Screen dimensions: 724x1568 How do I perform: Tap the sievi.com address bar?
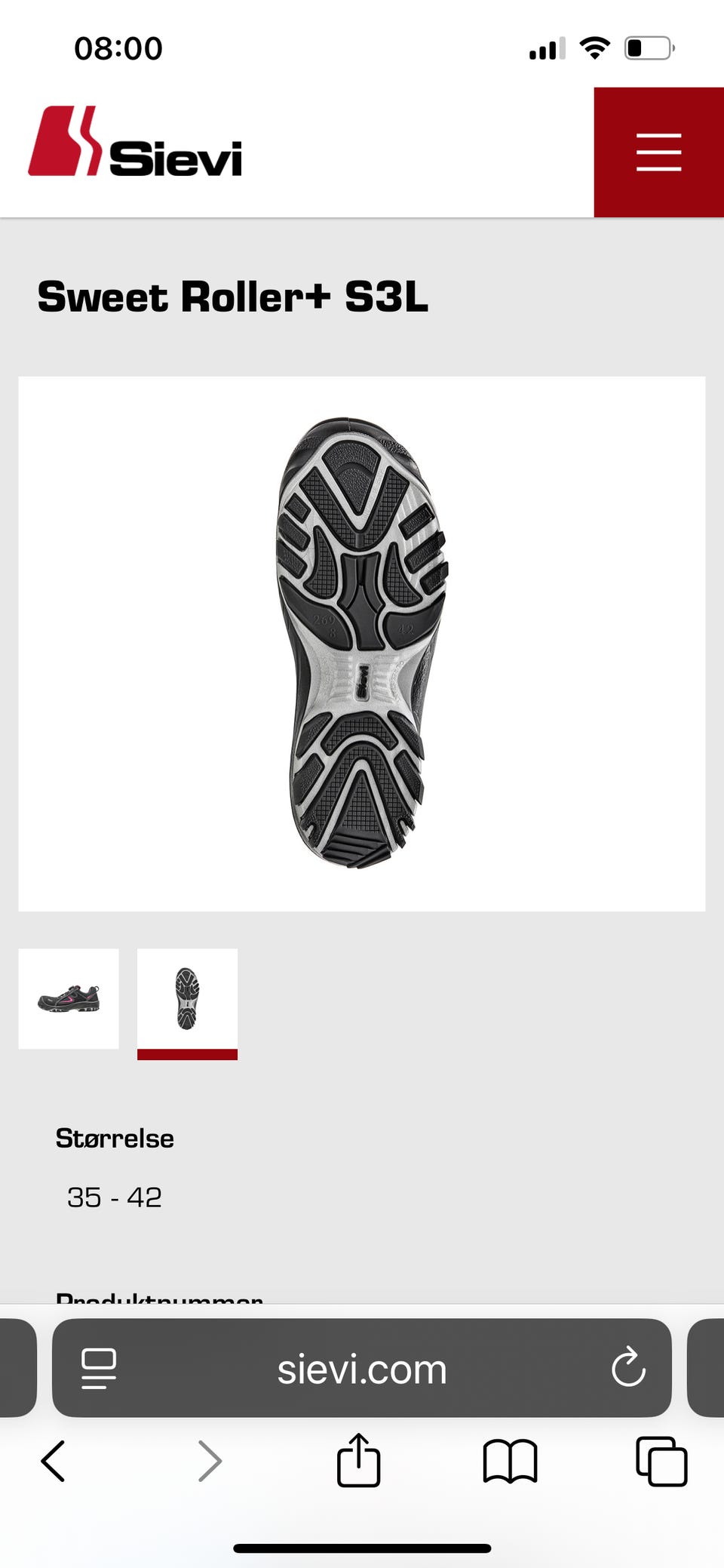coord(361,1370)
